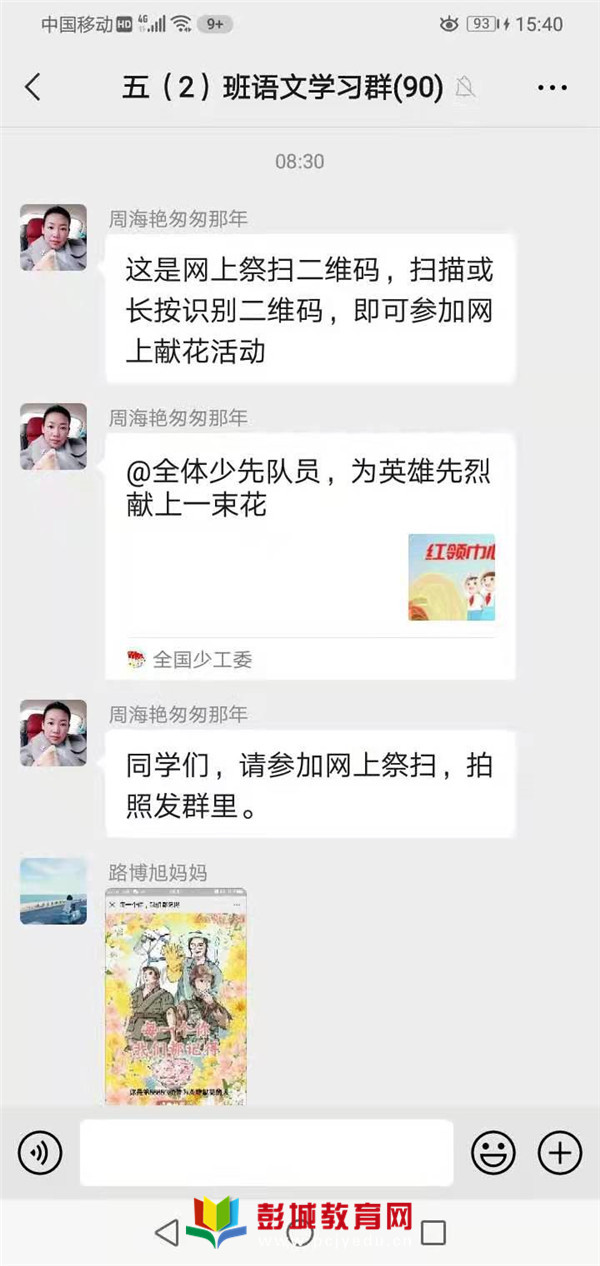This screenshot has width=600, height=1266.
Task: Open the shared 全国少工委 link card
Action: [x=310, y=555]
